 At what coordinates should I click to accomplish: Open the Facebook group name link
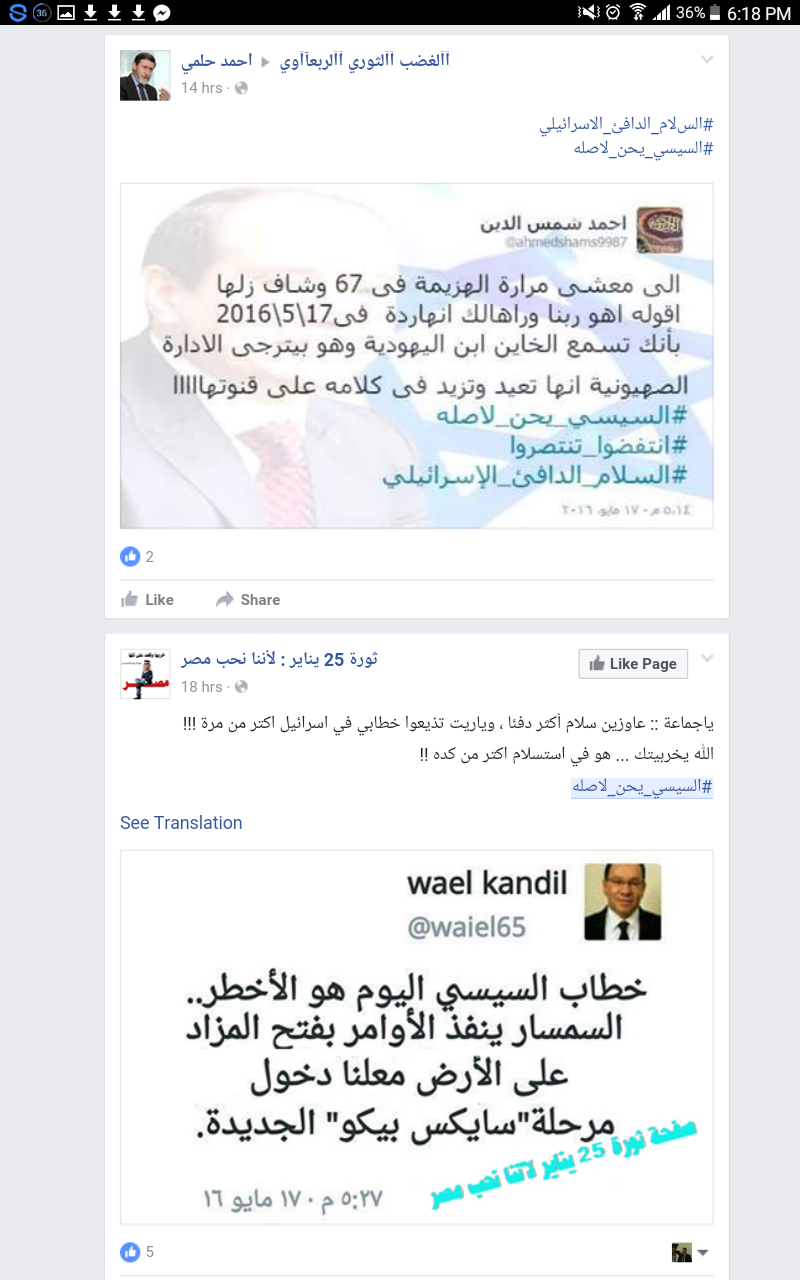[x=365, y=61]
